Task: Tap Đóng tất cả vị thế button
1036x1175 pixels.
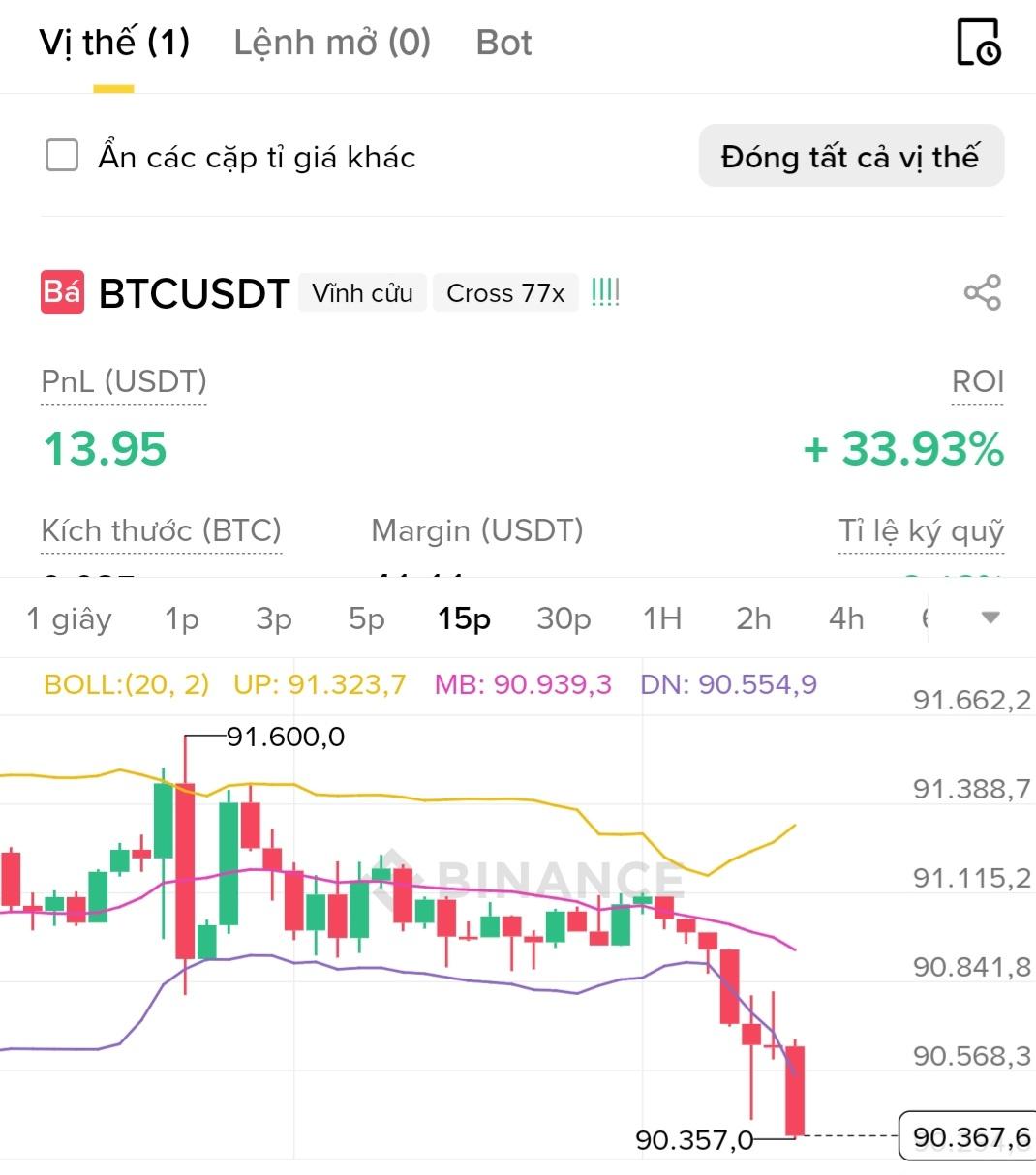Action: pos(850,157)
